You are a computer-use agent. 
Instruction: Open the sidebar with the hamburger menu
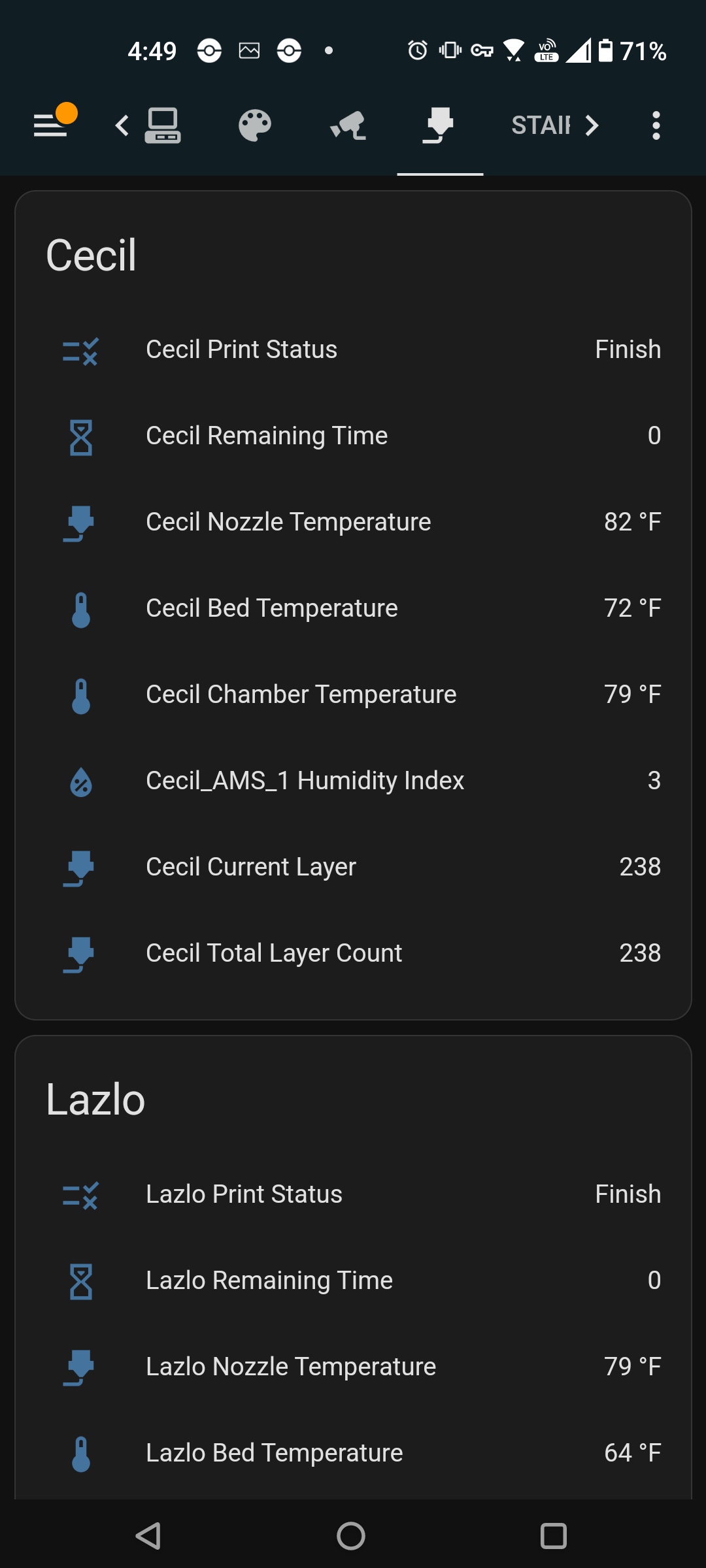51,125
